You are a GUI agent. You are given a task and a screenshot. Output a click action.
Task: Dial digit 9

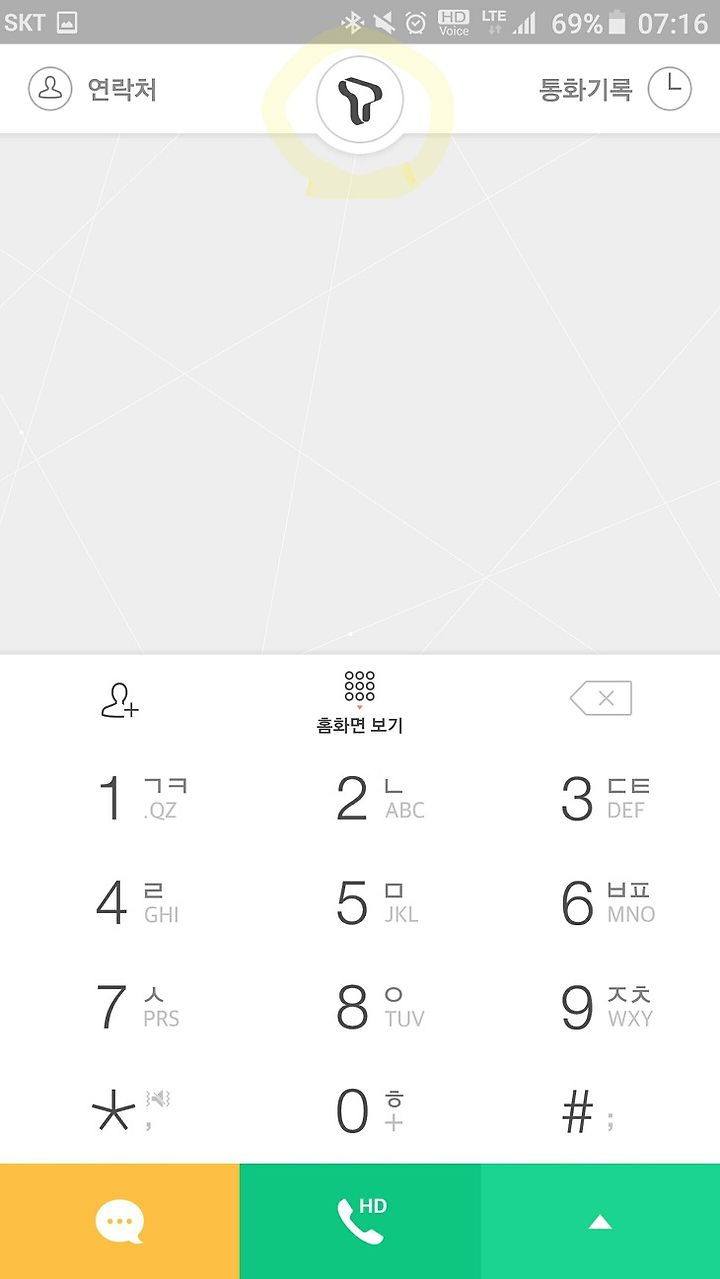coord(606,1008)
